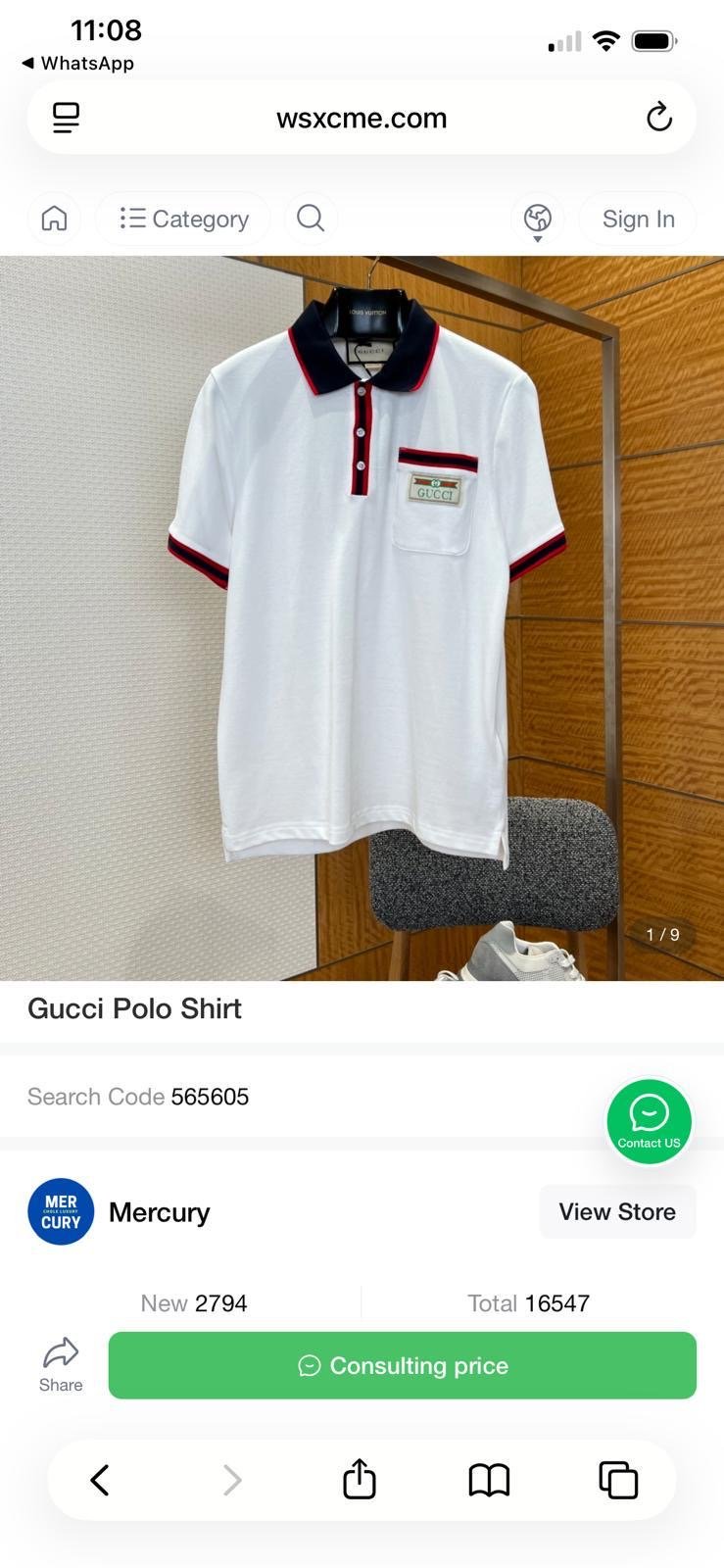Open the language globe selector
Screen dimensions: 724x1568
(537, 220)
